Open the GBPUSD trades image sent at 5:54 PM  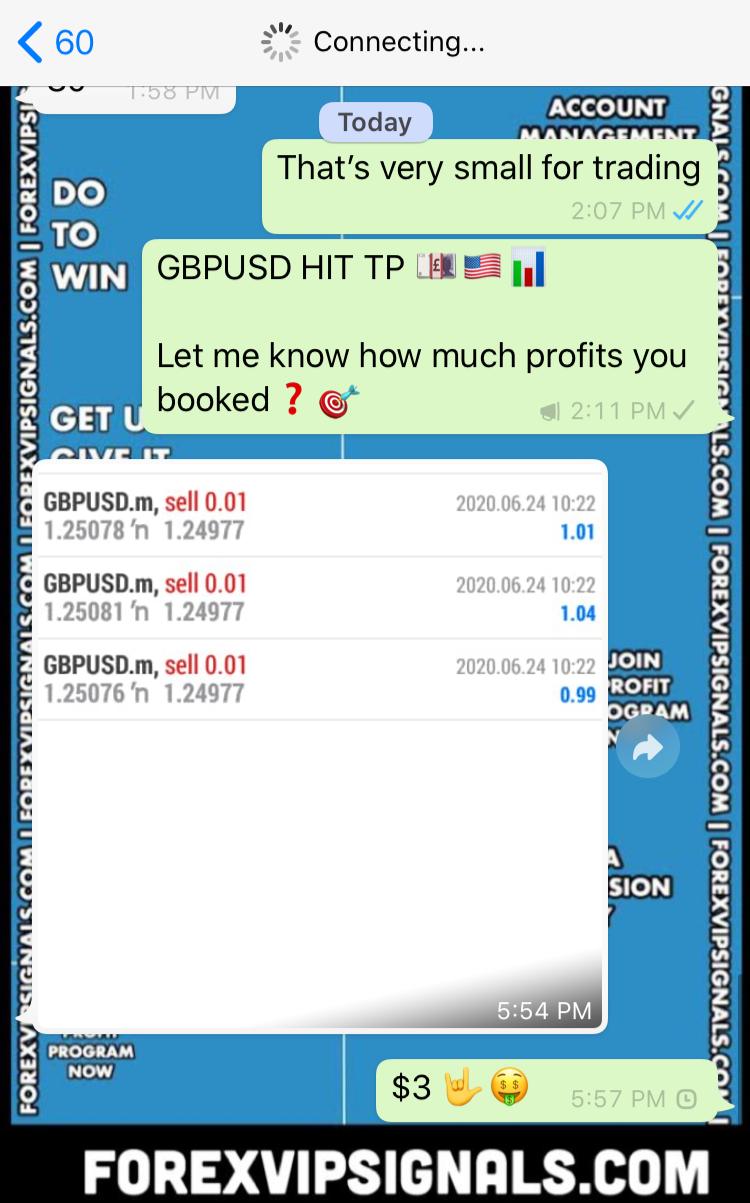coord(320,745)
